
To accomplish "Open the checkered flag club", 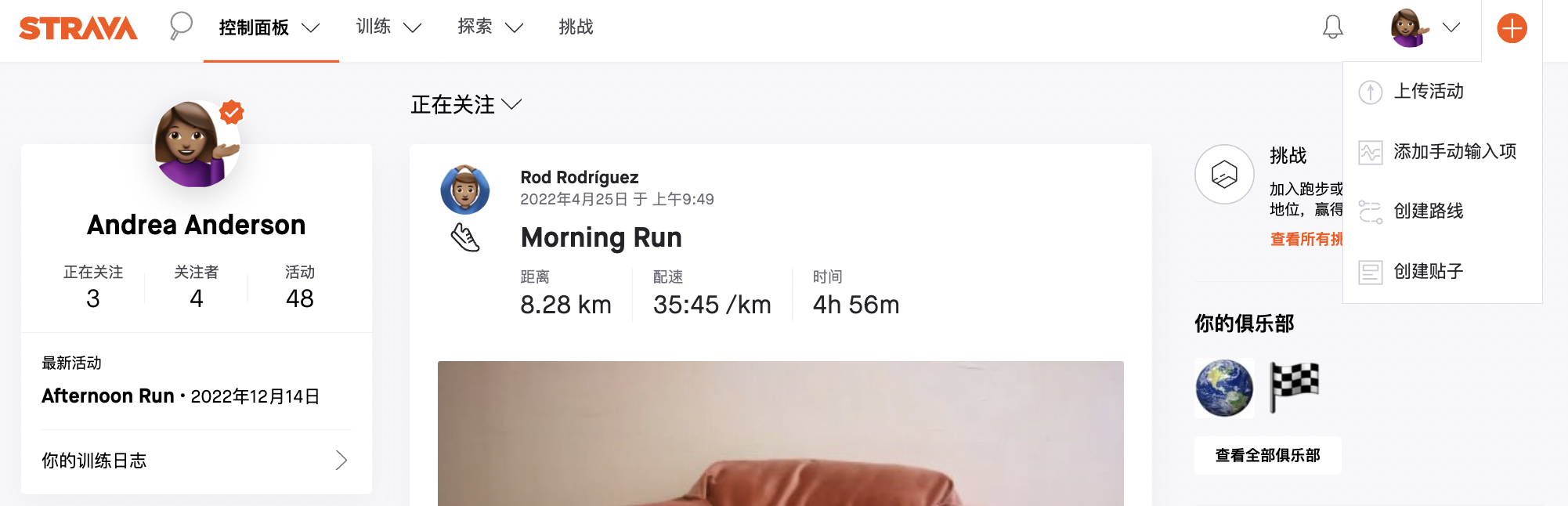I will click(x=1293, y=388).
